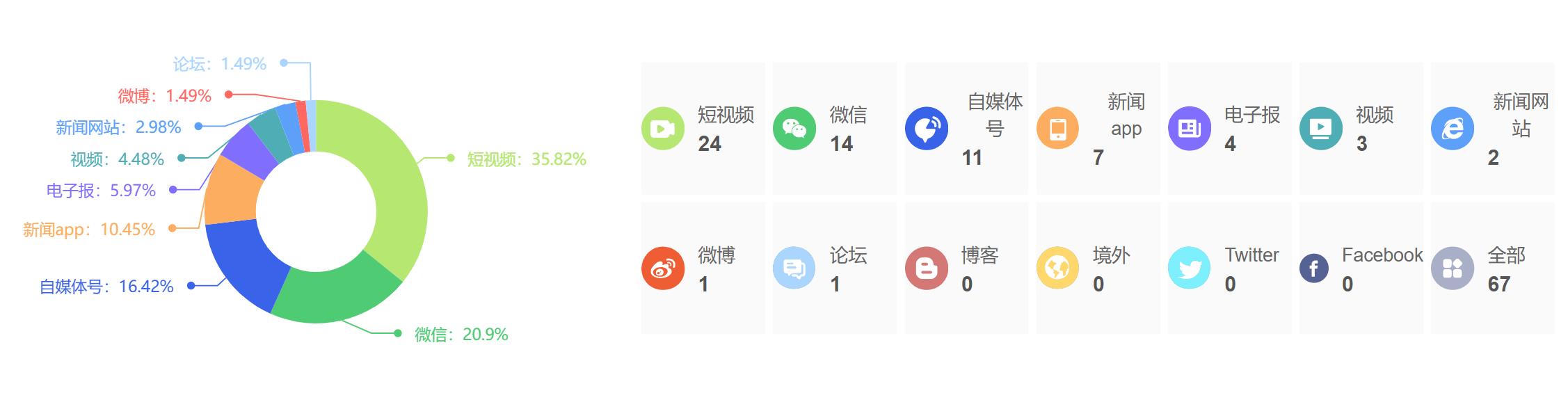Tap the 博客 tile
This screenshot has width=1568, height=393.
[x=966, y=268]
